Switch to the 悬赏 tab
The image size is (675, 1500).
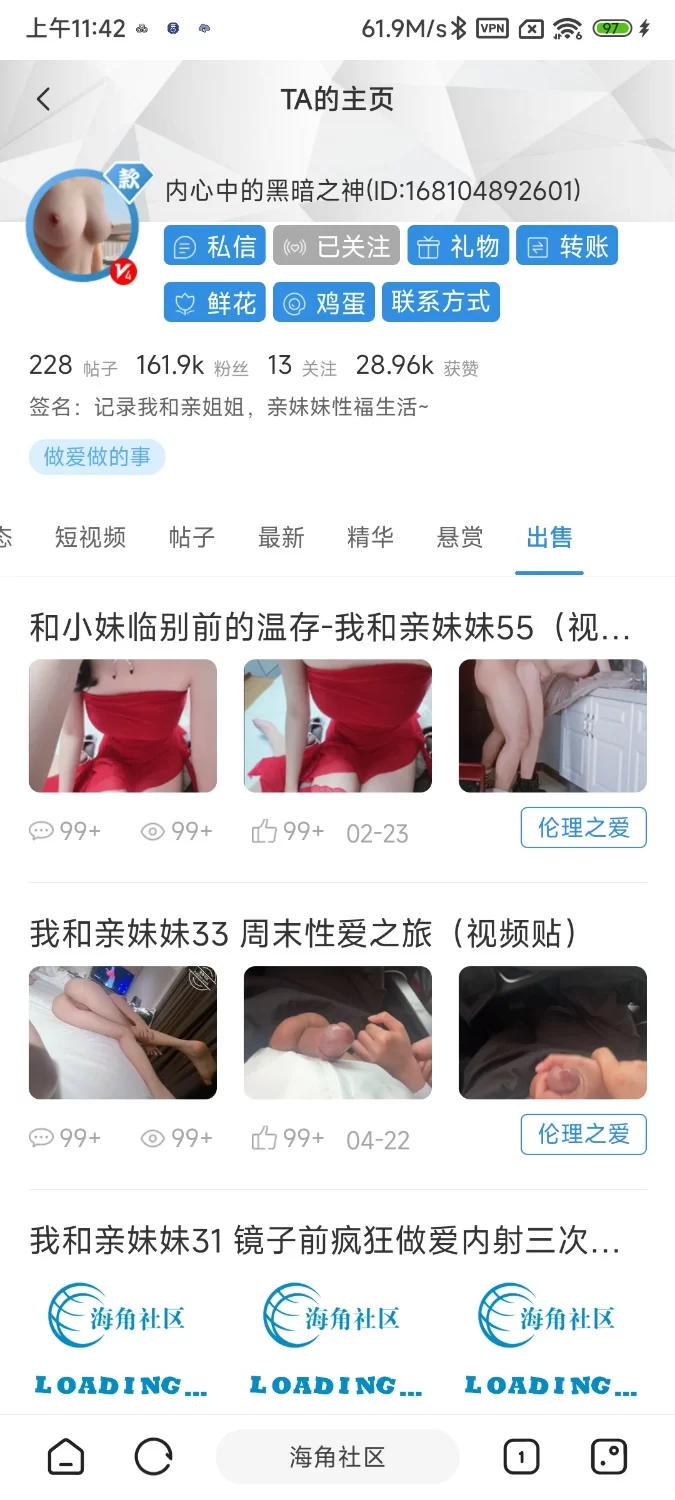pos(460,537)
